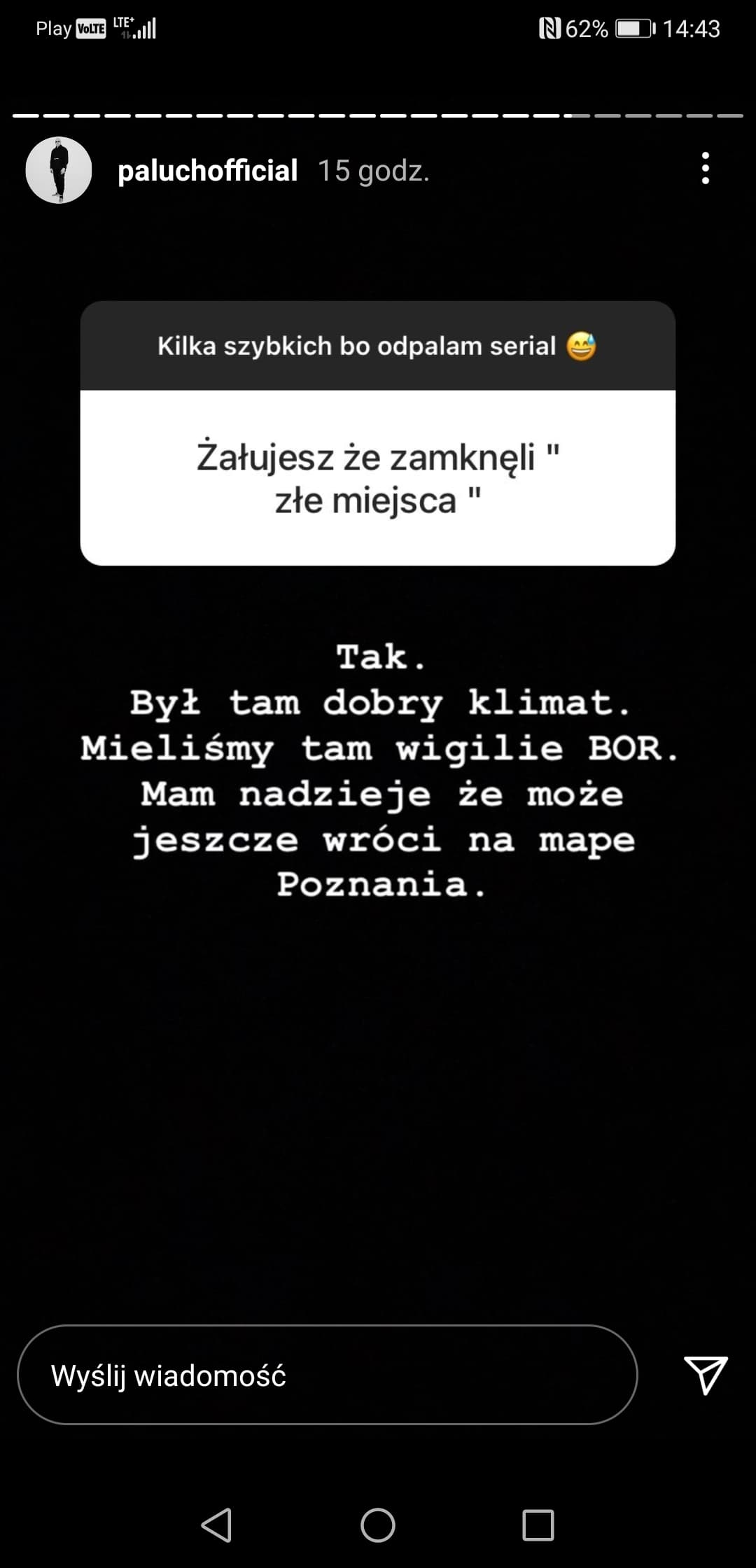Tap the paluchofficial username
The image size is (756, 1568).
pyautogui.click(x=208, y=170)
